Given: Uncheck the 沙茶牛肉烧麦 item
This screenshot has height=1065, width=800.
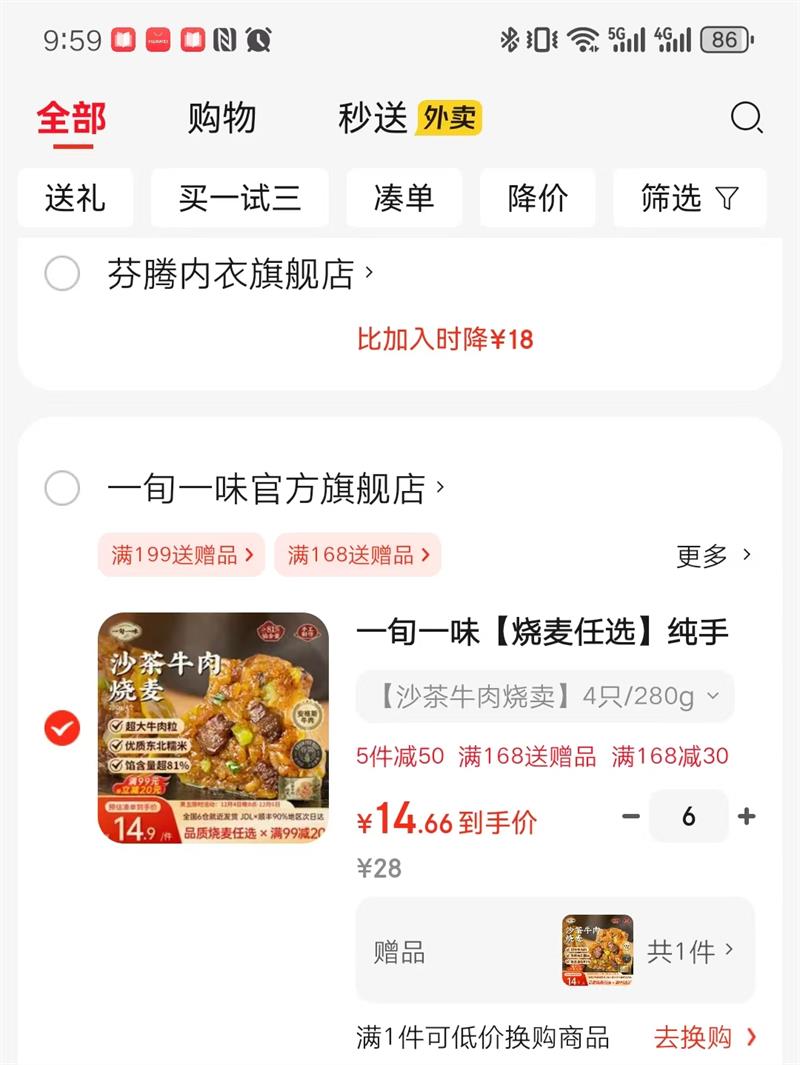Looking at the screenshot, I should (62, 729).
